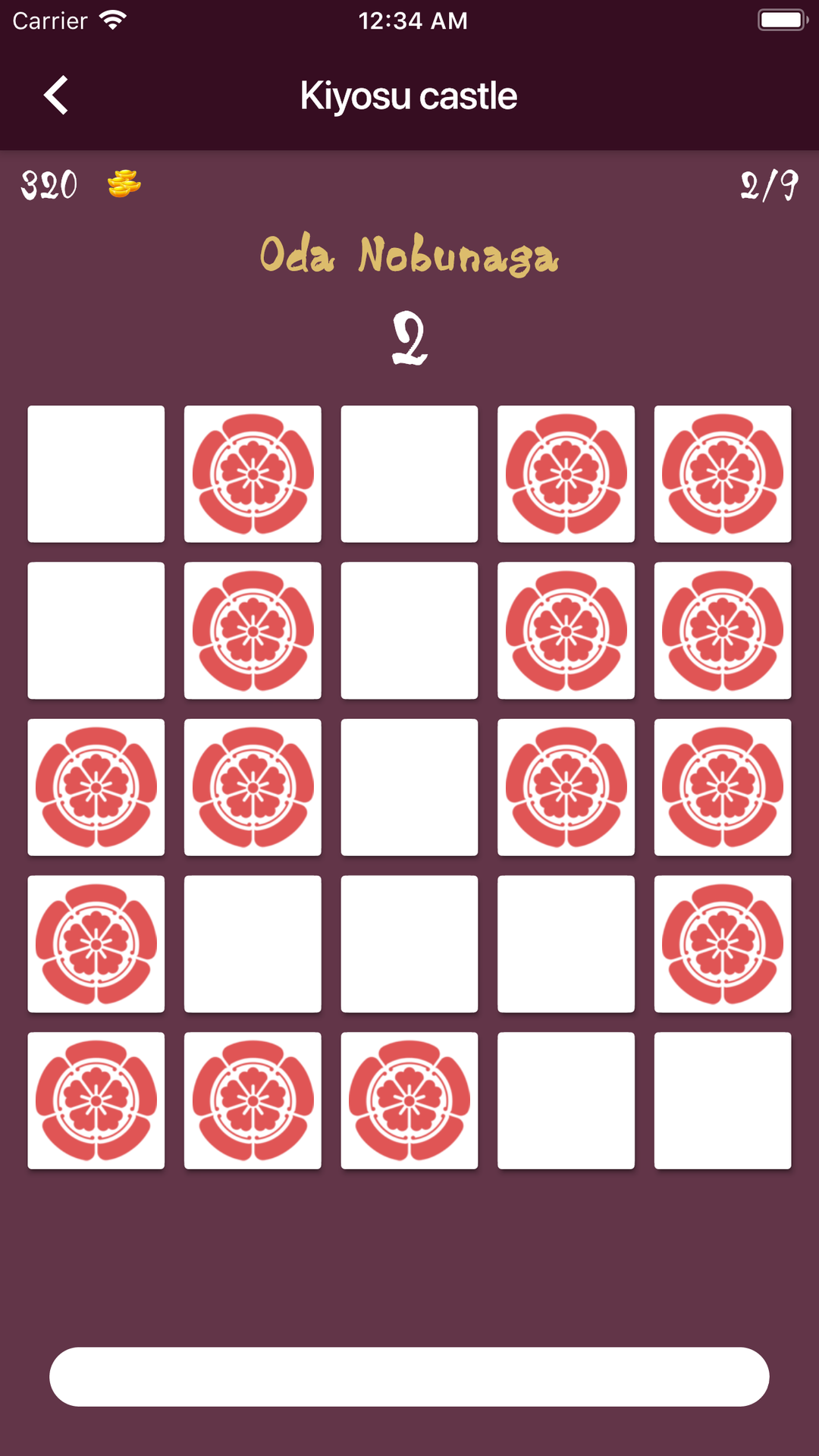The width and height of the screenshot is (819, 1456).
Task: Go back from Kiyosu castle screen
Action: click(56, 96)
